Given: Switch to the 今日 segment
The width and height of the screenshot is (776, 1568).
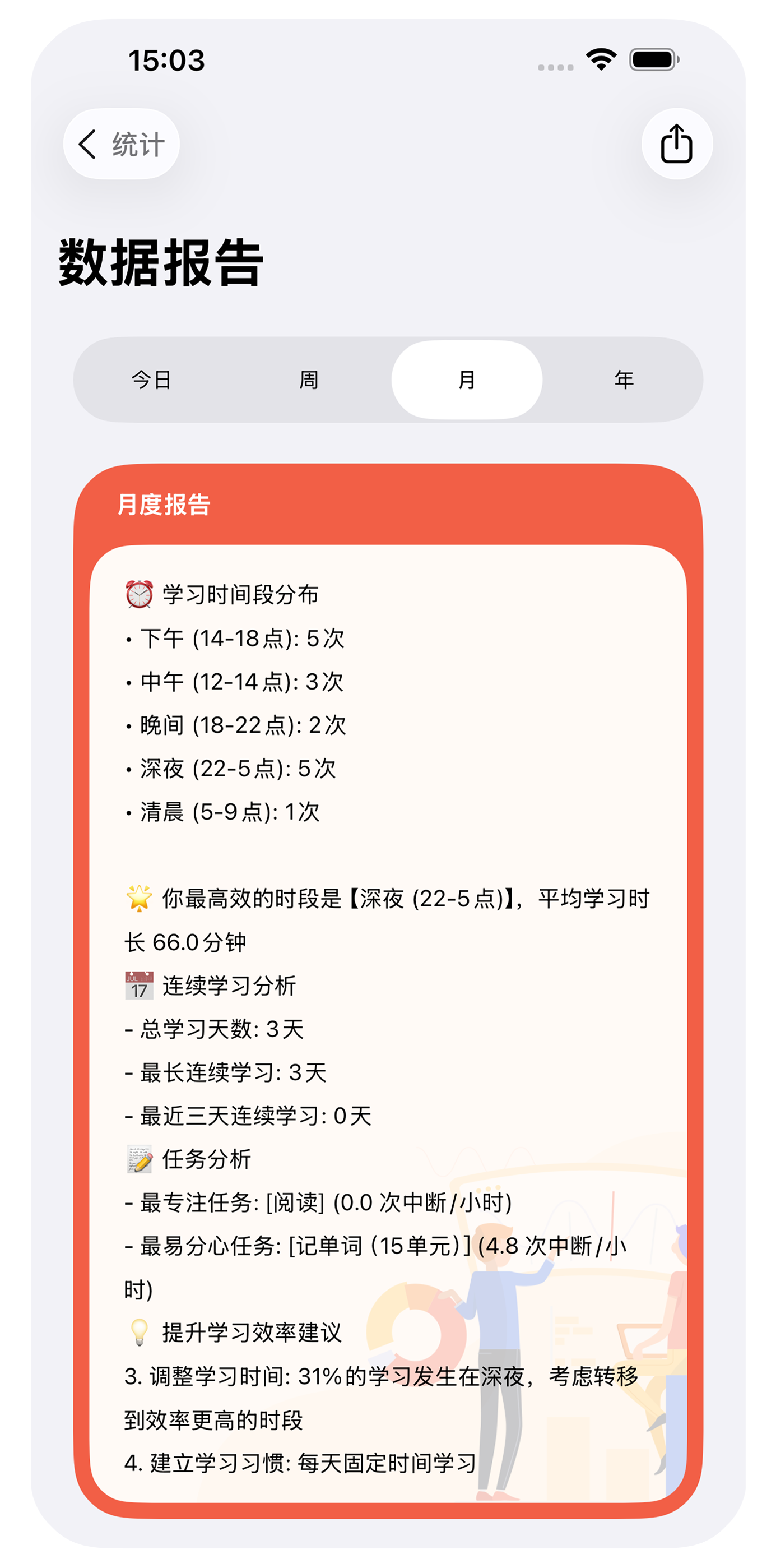Looking at the screenshot, I should (x=151, y=380).
